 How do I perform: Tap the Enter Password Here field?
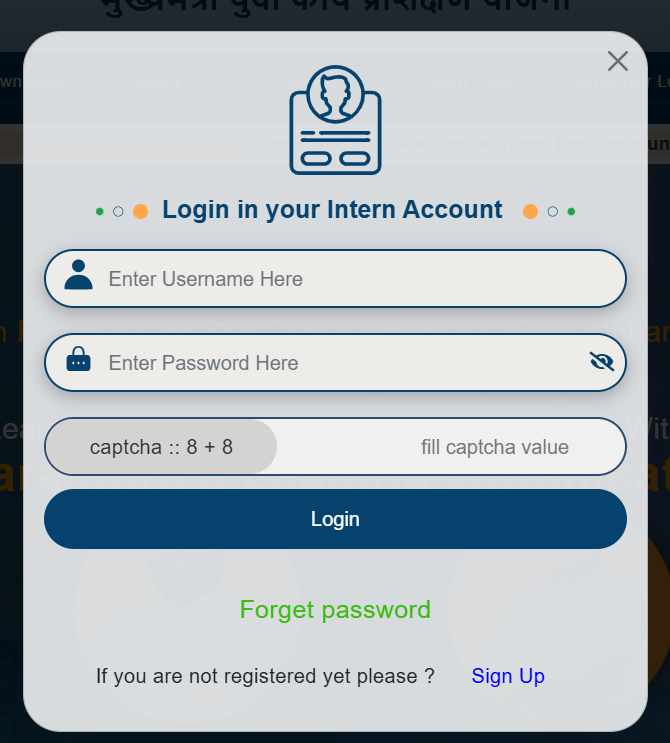(330, 363)
